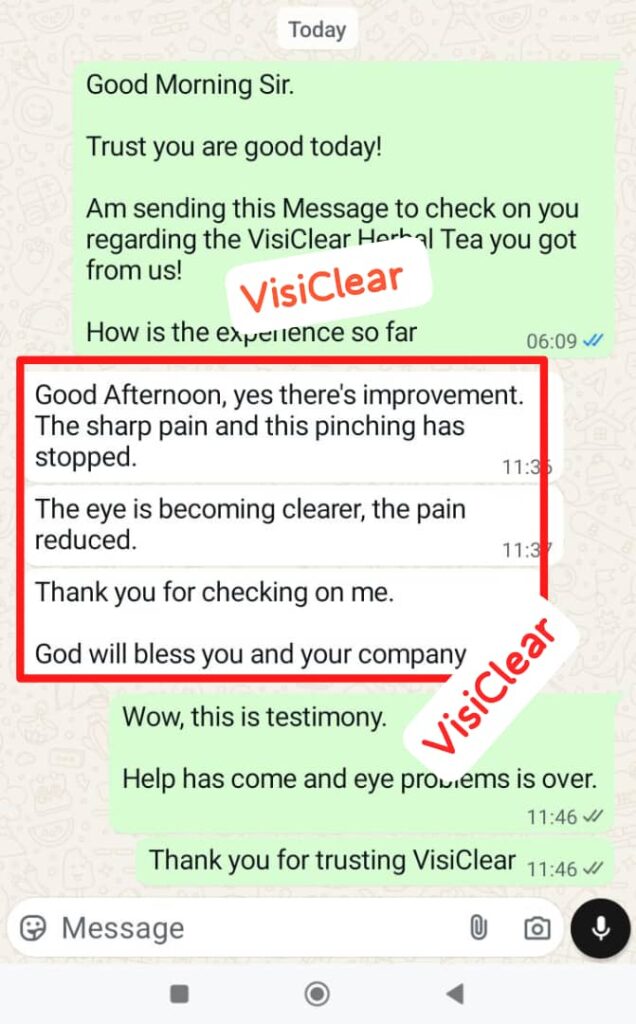Screen dimensions: 636x1024
Task: Attach a file with the paperclip icon
Action: click(478, 928)
